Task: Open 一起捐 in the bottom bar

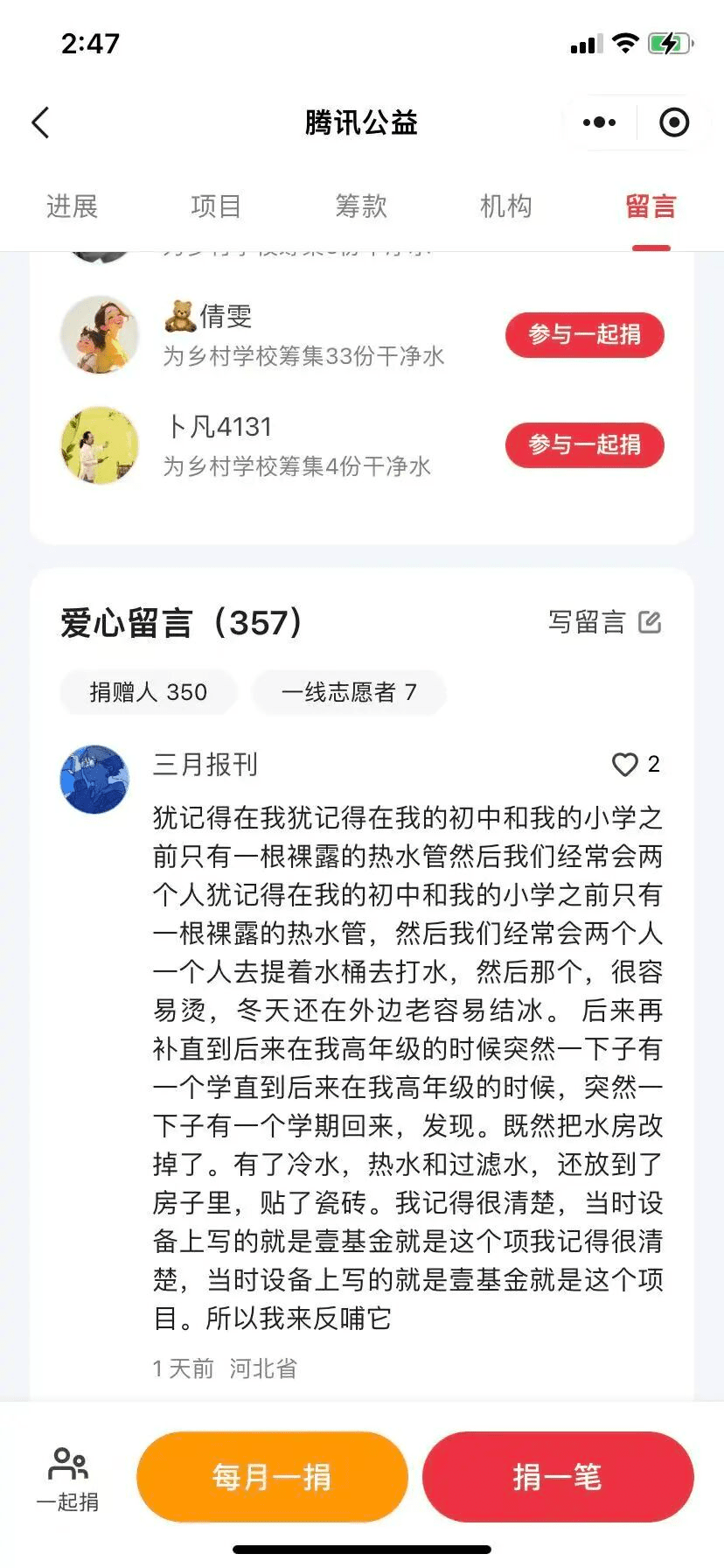Action: (x=67, y=1478)
